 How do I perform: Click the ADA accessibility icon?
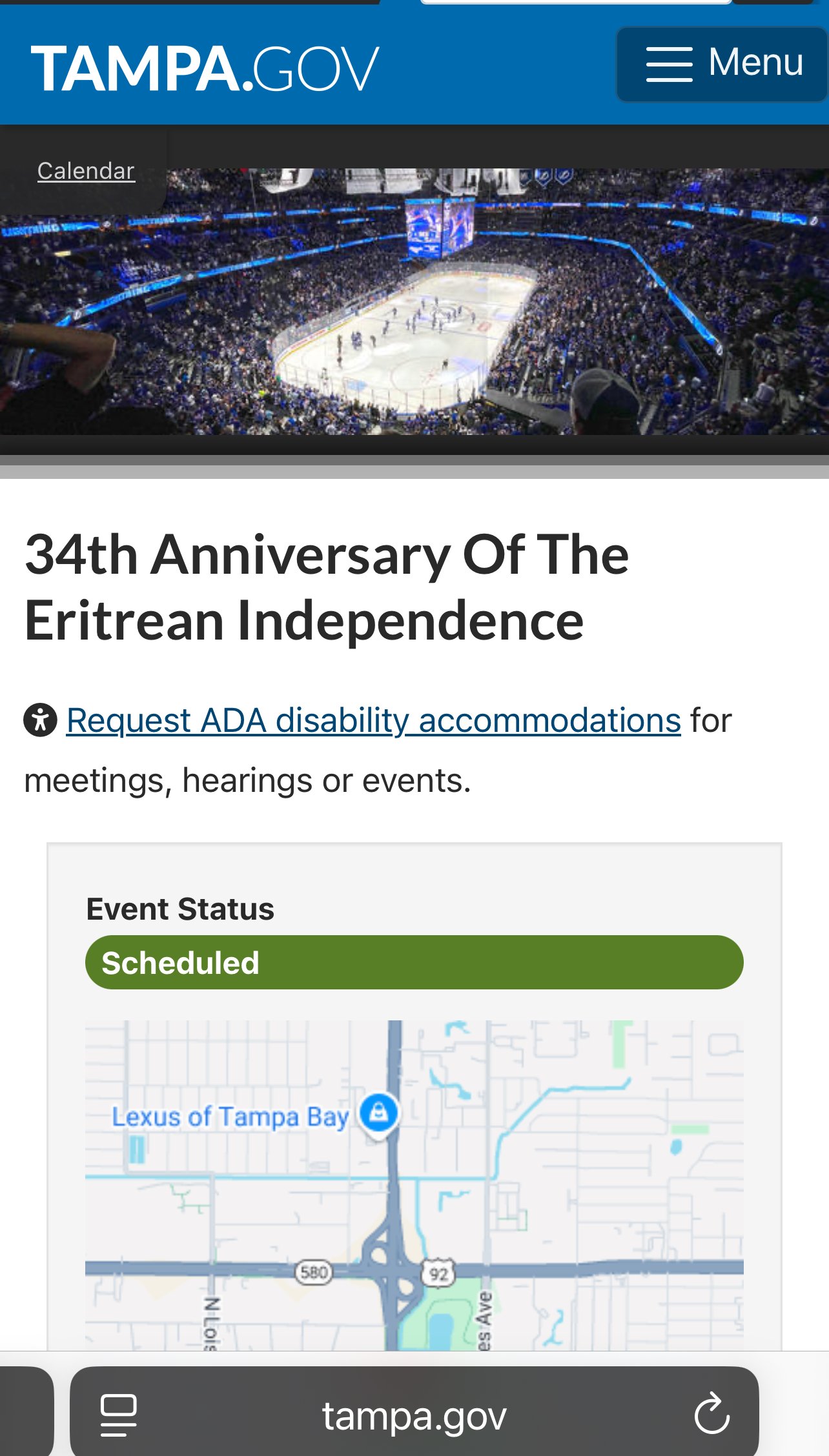(x=41, y=722)
